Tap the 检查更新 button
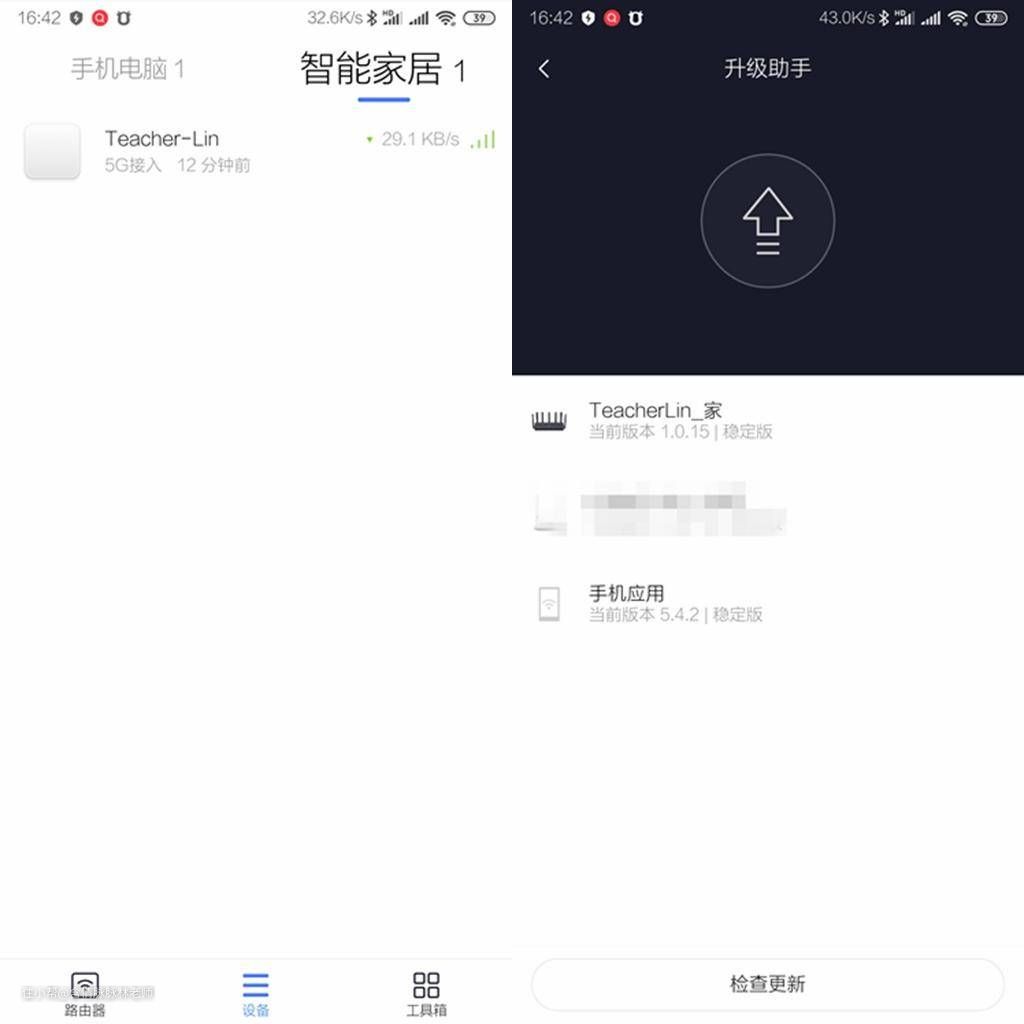Screen dimensions: 1024x1024 767,984
